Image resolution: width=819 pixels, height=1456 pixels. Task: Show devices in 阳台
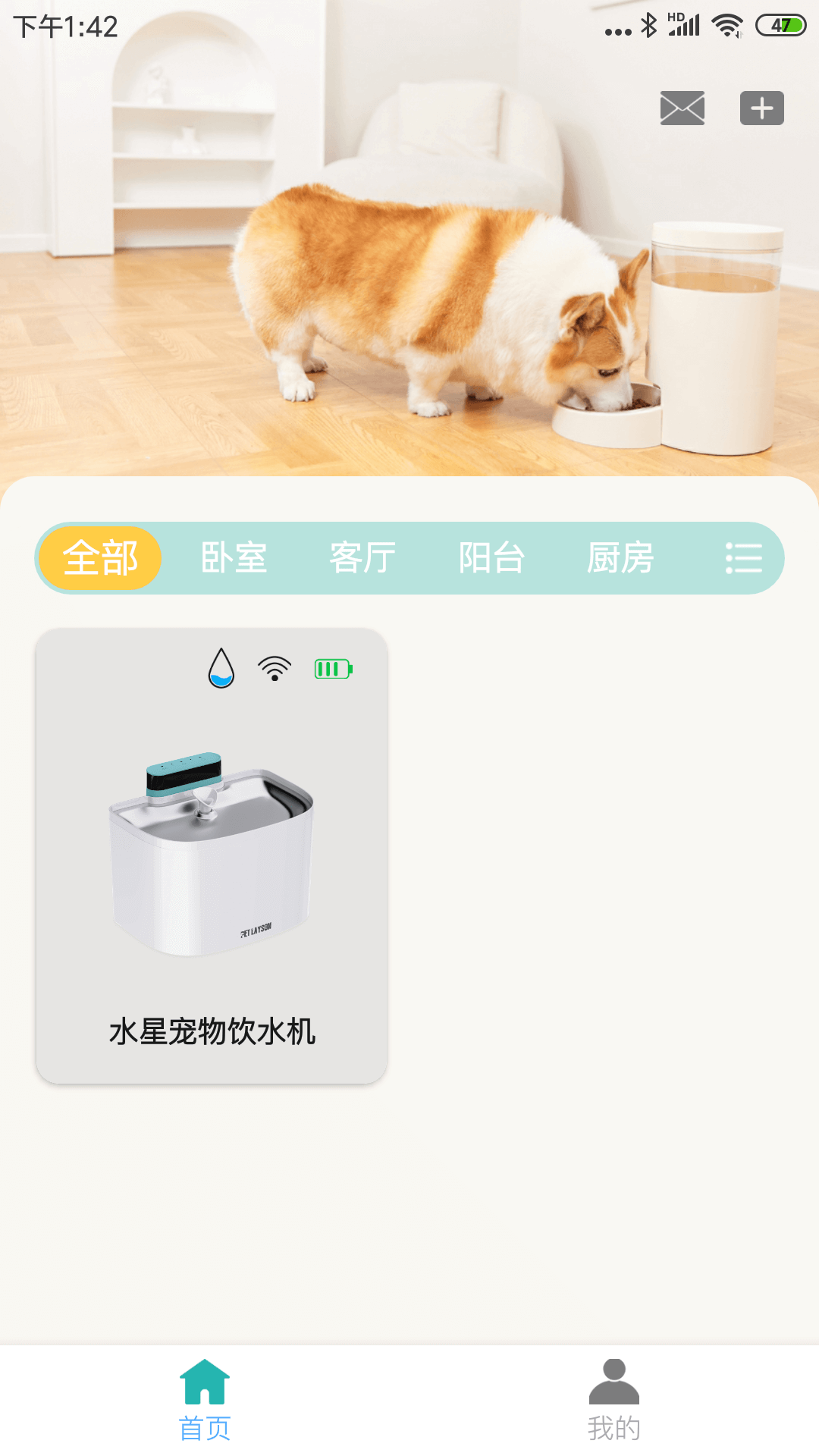point(491,558)
